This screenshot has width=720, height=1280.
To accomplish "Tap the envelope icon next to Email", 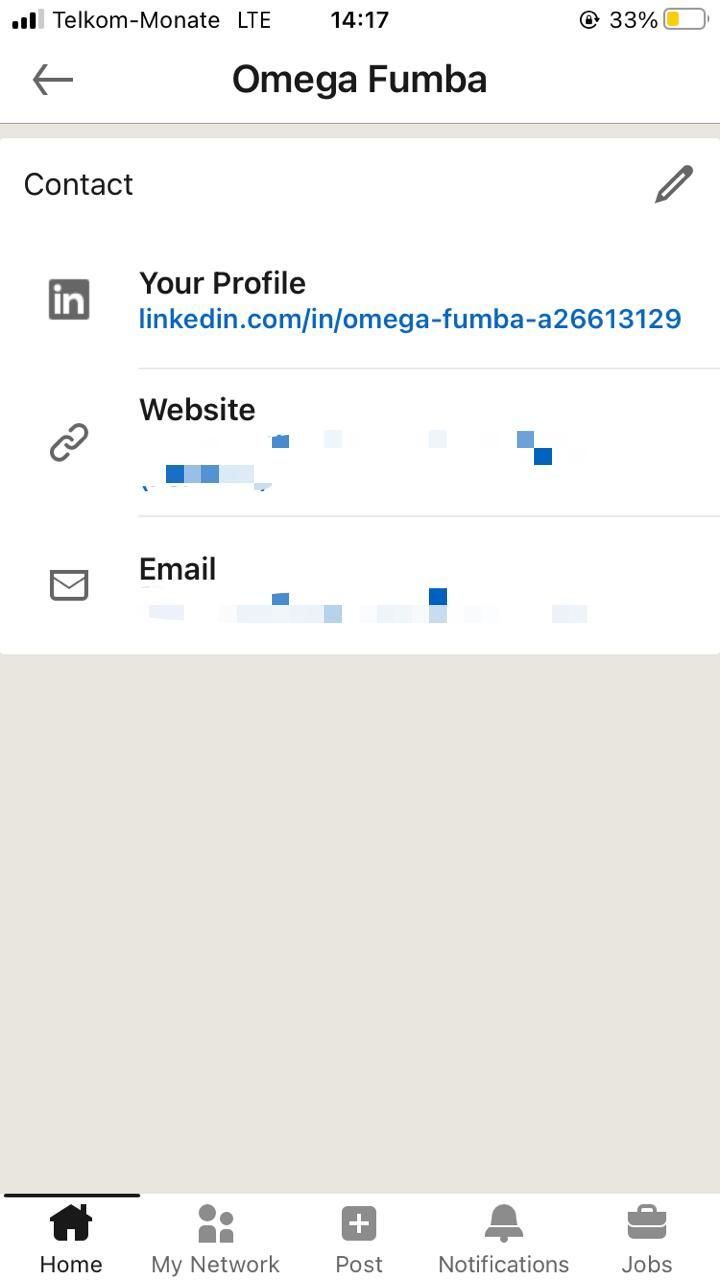I will coord(68,585).
